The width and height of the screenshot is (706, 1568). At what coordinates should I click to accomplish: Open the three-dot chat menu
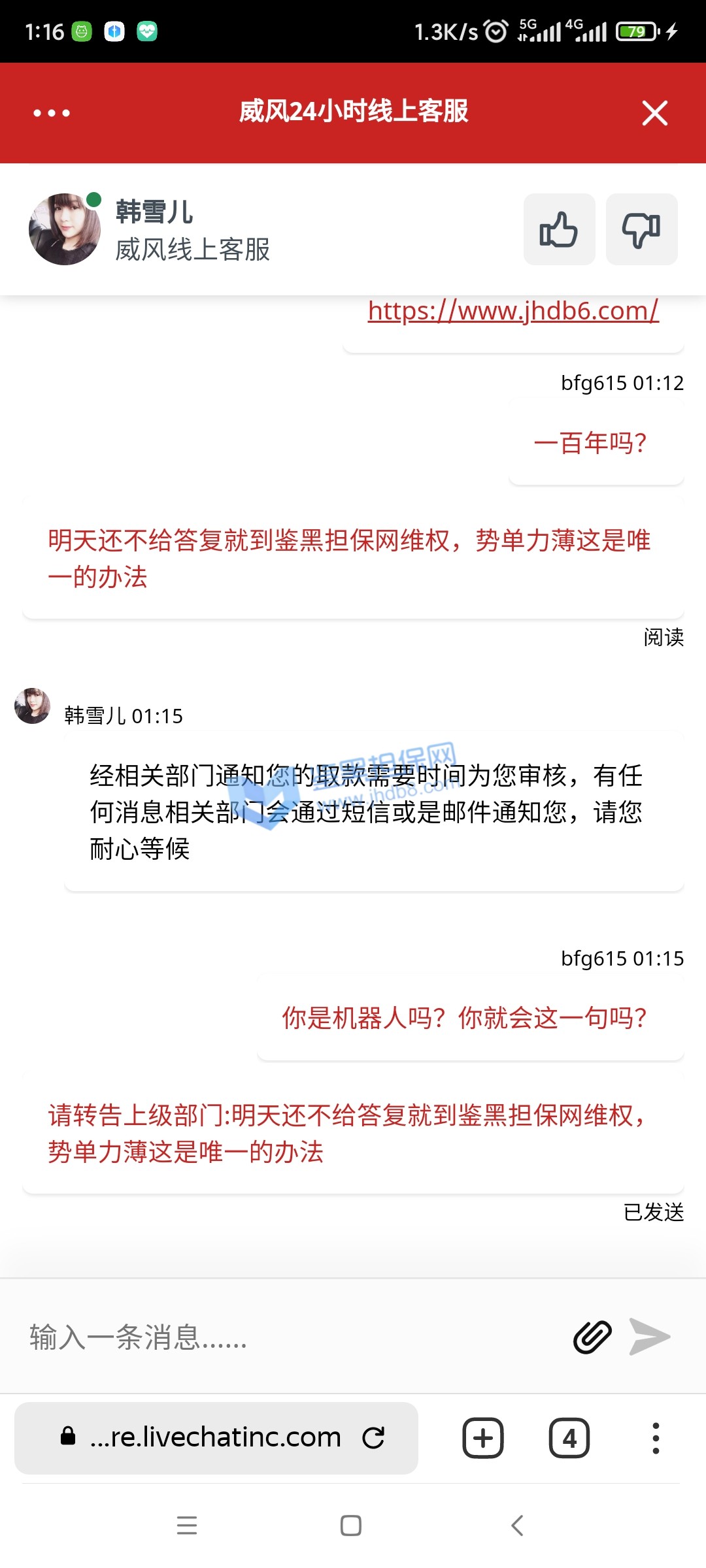[x=52, y=113]
